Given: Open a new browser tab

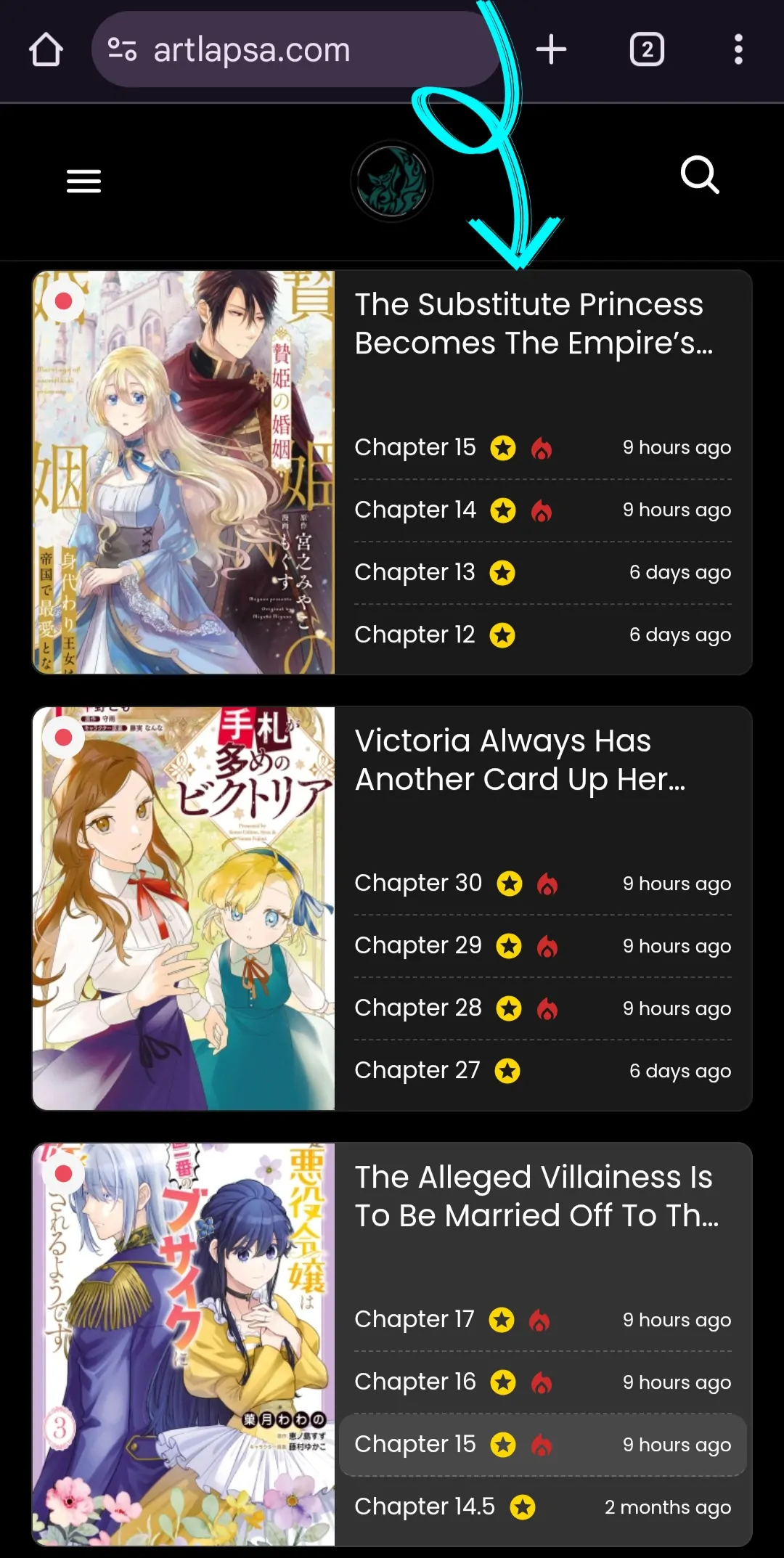Looking at the screenshot, I should [x=551, y=50].
